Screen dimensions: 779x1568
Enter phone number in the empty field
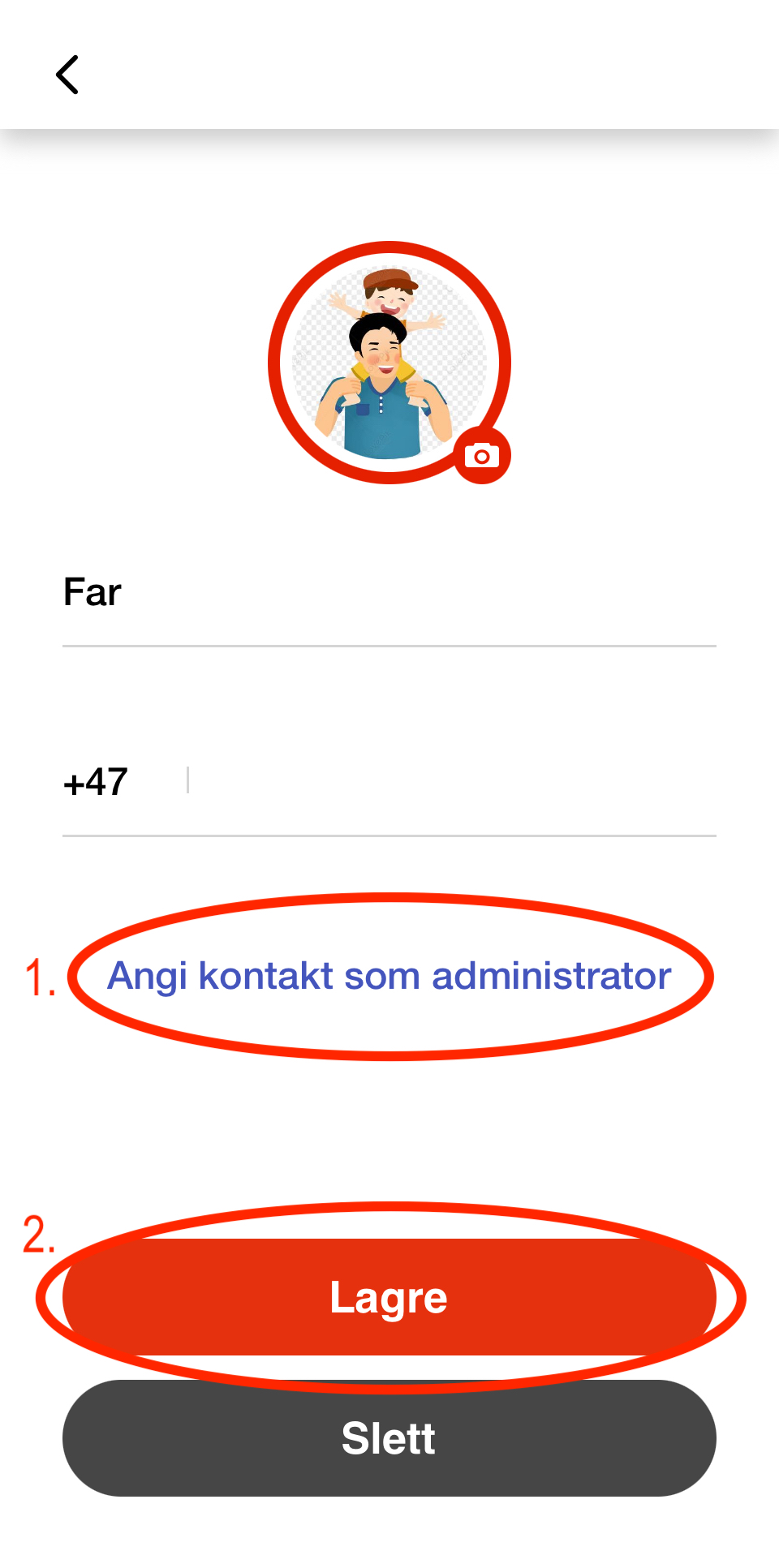click(x=450, y=783)
